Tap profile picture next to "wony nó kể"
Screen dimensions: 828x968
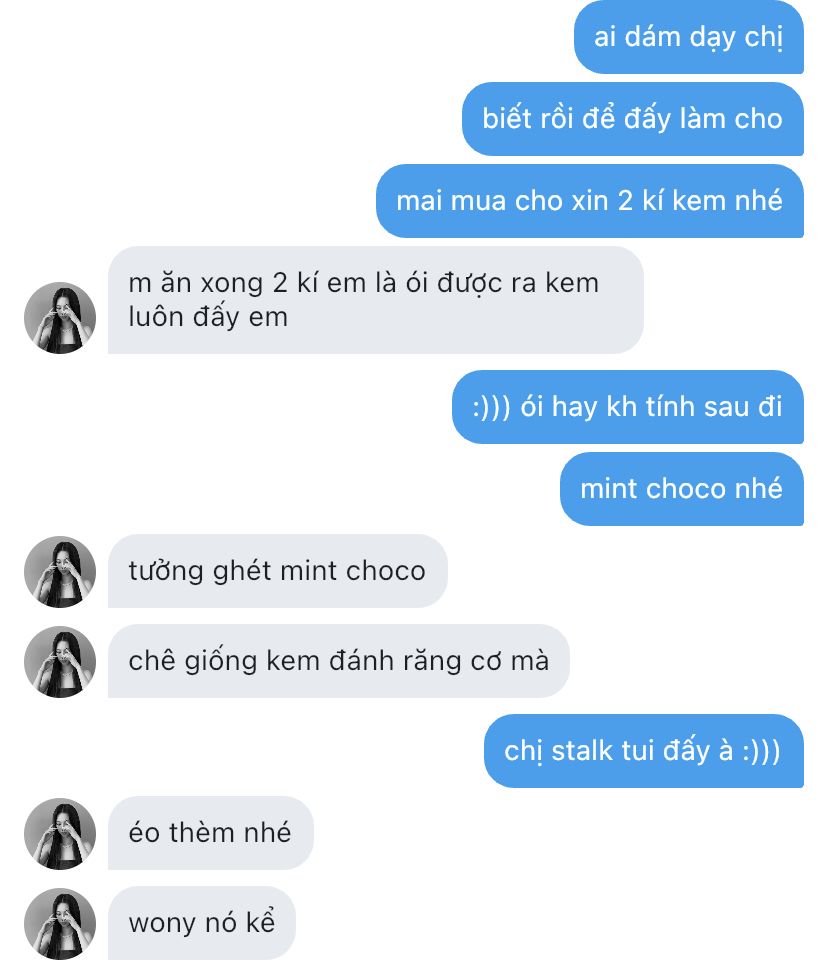(60, 924)
